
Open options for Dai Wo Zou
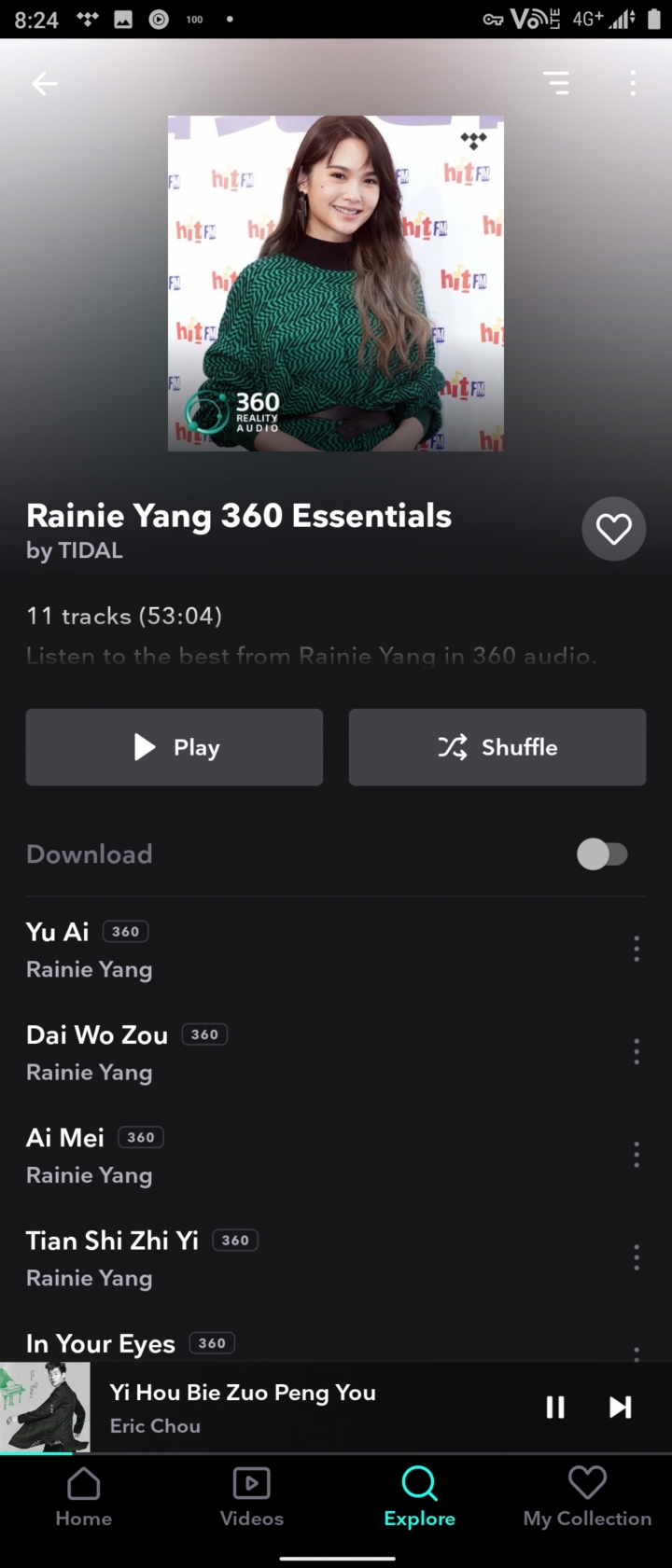coord(637,1051)
